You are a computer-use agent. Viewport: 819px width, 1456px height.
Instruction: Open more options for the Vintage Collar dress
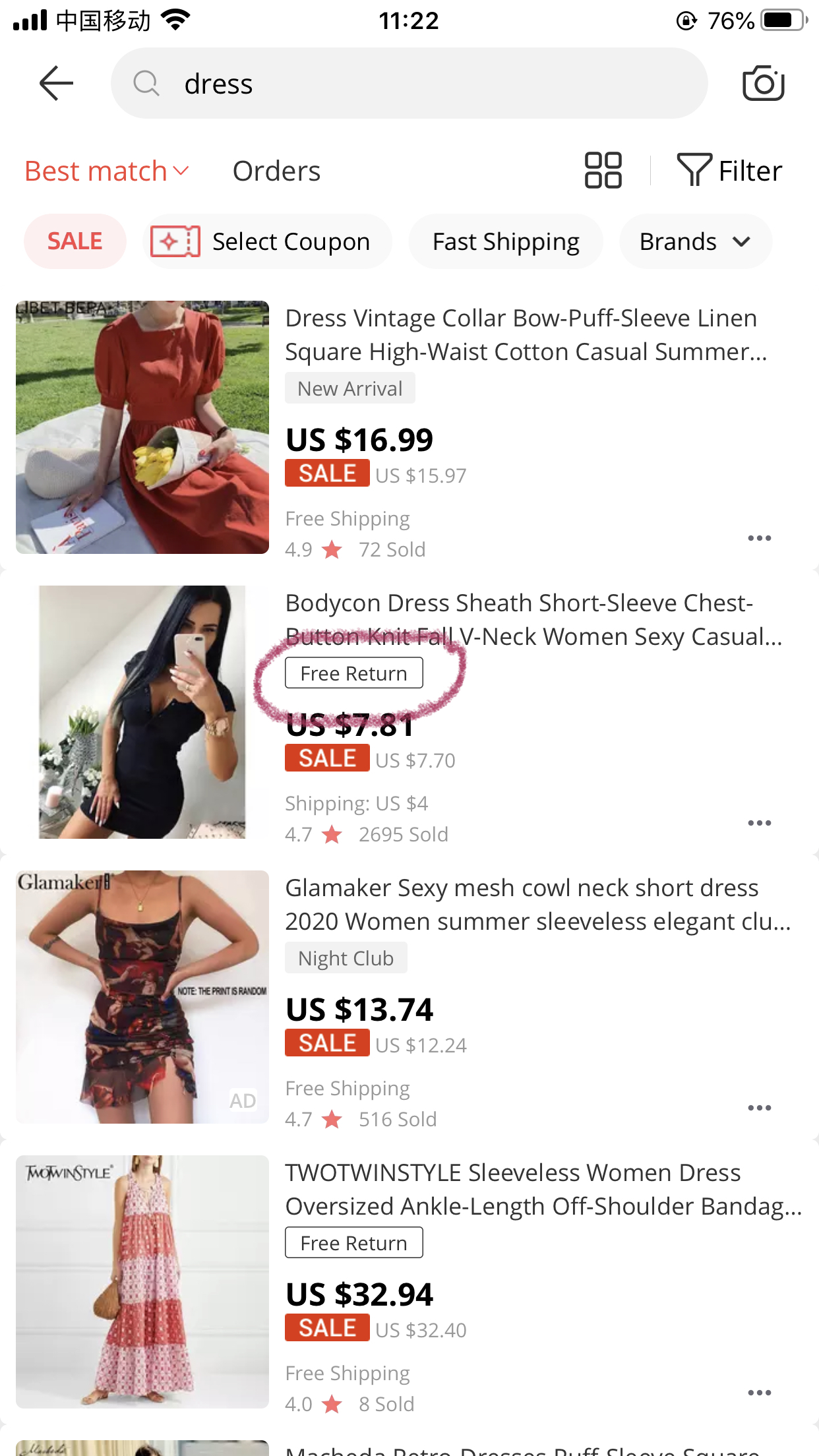pyautogui.click(x=759, y=538)
